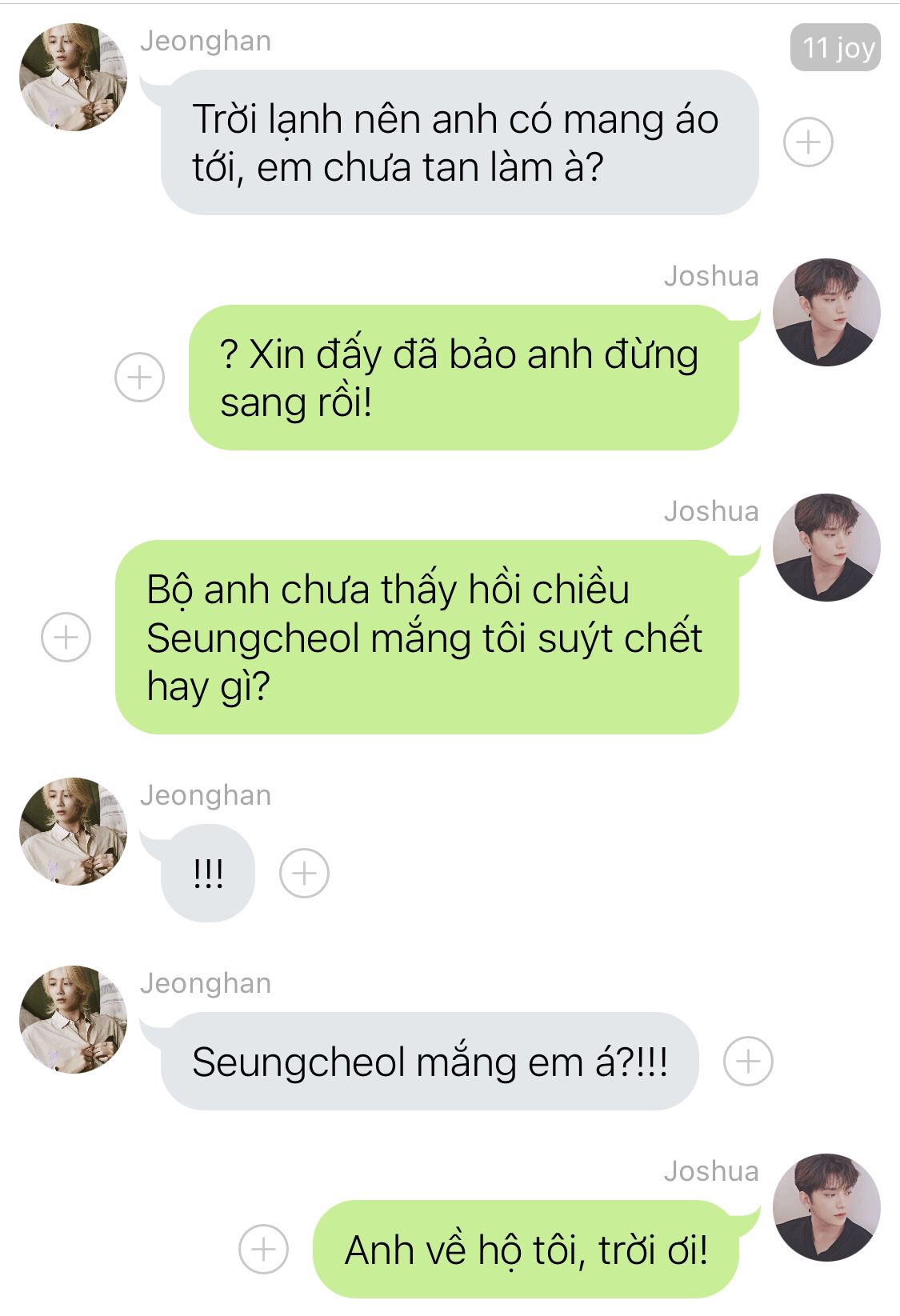Tap plus icon next to "Xin đấy đã bảo" message
The image size is (900, 1316).
[139, 377]
